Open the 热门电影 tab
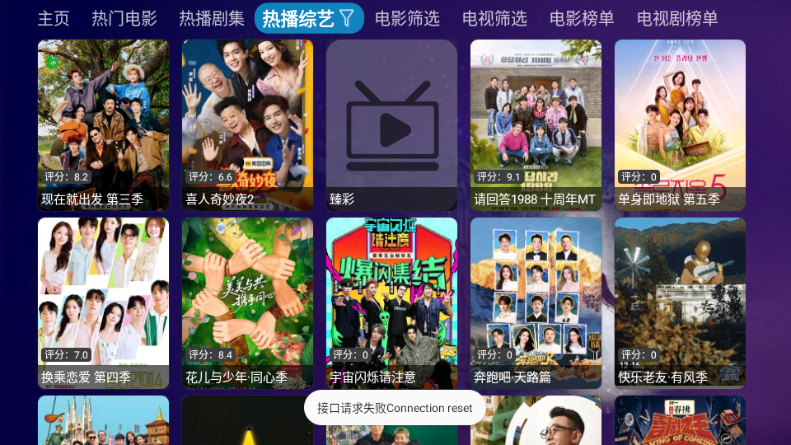 coord(124,18)
